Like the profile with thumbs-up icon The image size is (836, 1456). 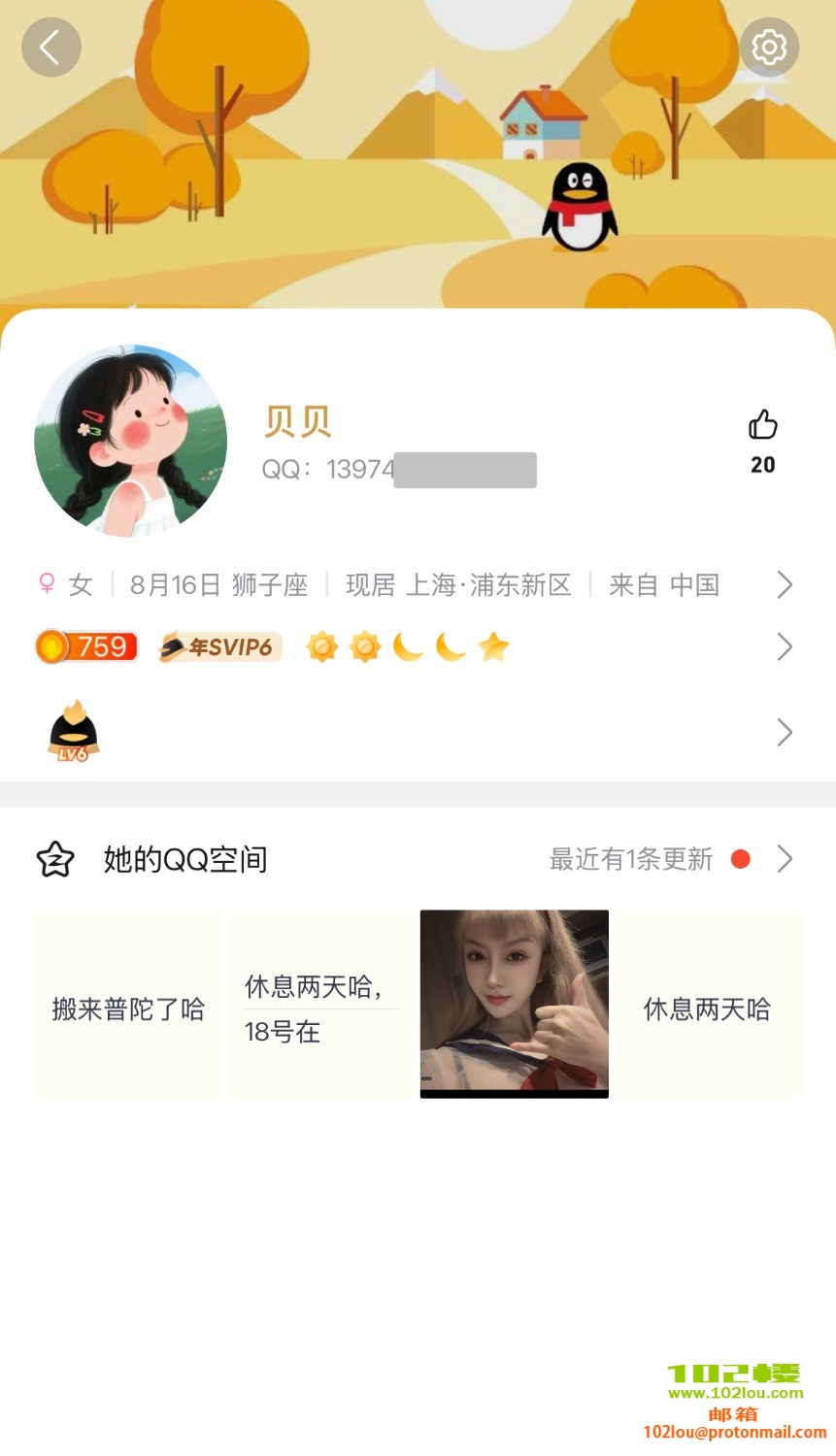coord(763,425)
